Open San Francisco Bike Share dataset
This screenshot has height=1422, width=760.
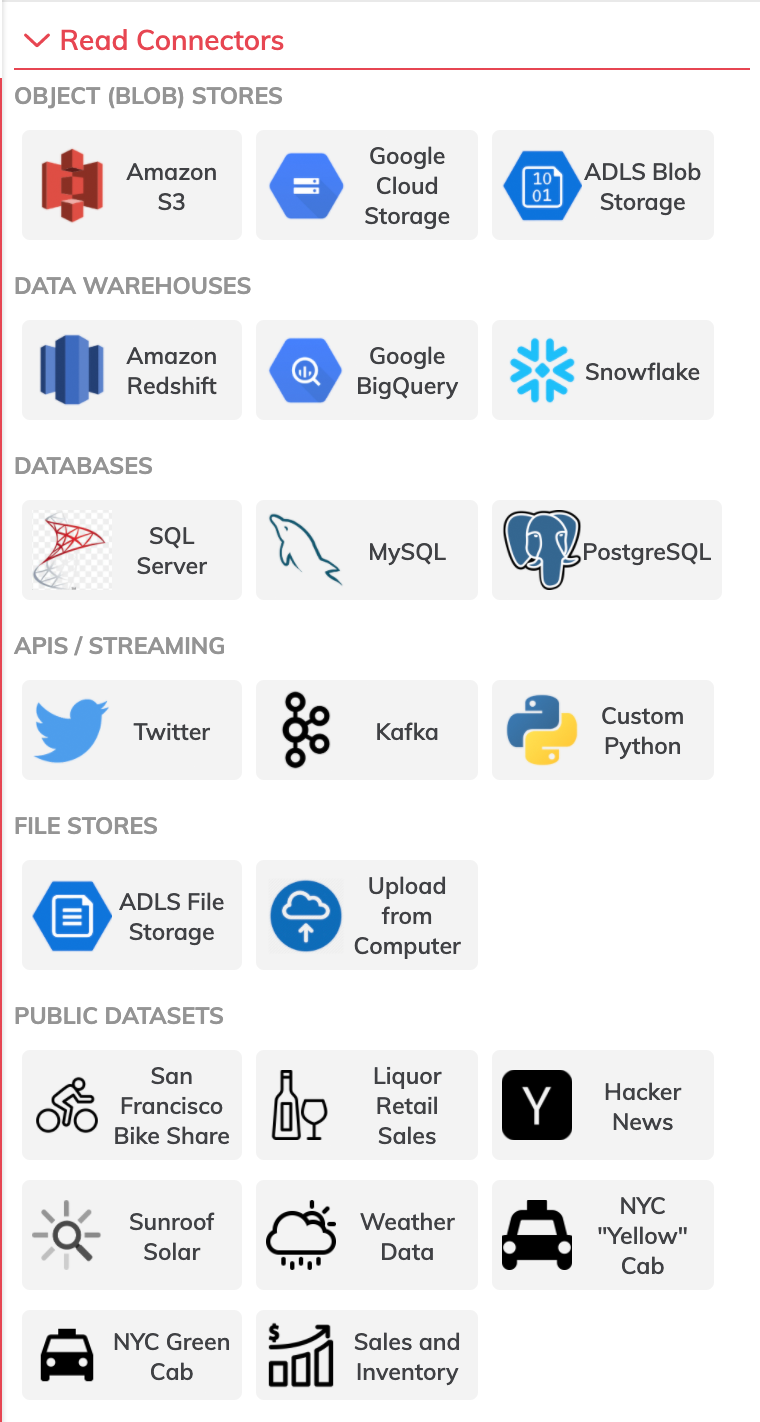point(132,1106)
